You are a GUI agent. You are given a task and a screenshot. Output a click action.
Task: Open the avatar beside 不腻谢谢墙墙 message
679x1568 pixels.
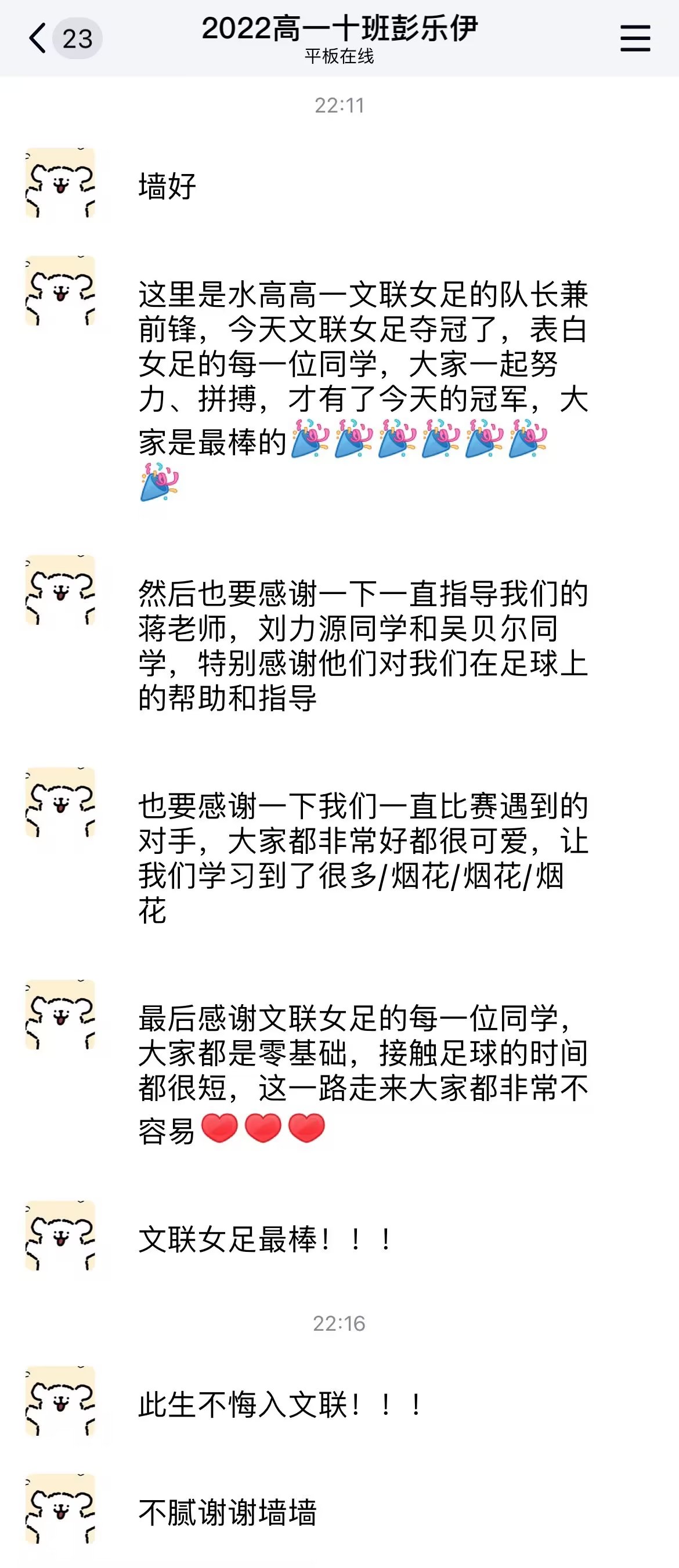tap(60, 1508)
